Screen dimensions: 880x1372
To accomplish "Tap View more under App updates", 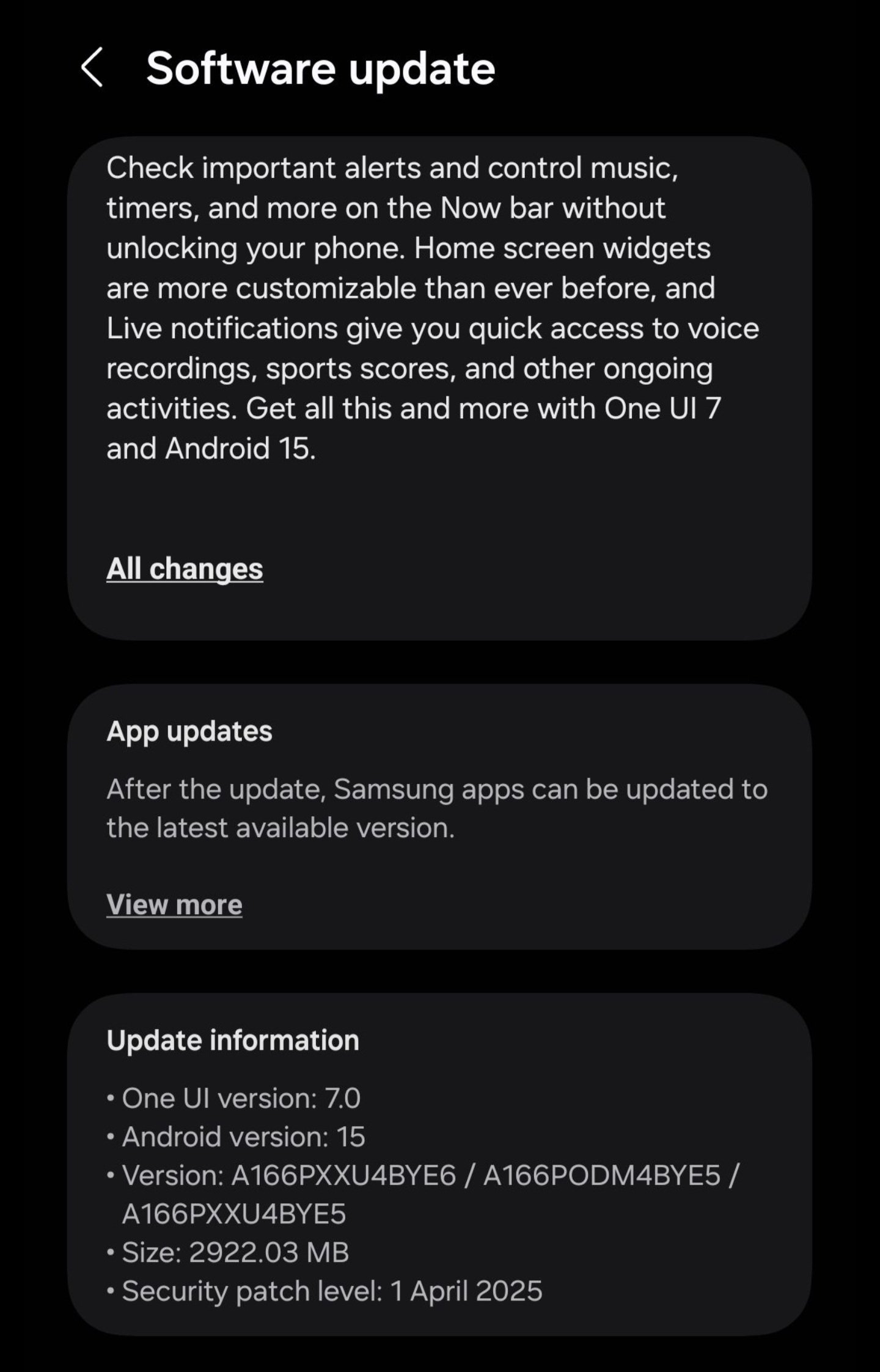I will pos(174,904).
